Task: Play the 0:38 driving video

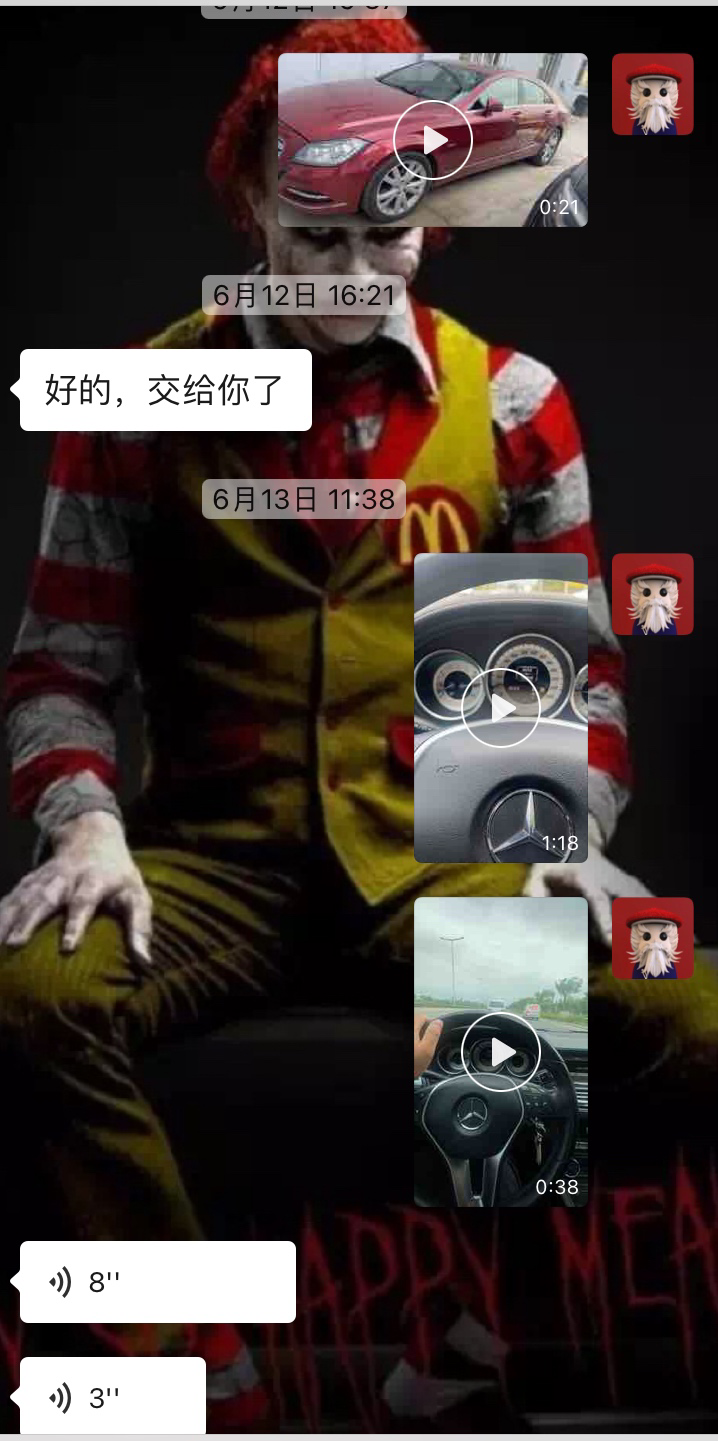Action: tap(501, 1051)
